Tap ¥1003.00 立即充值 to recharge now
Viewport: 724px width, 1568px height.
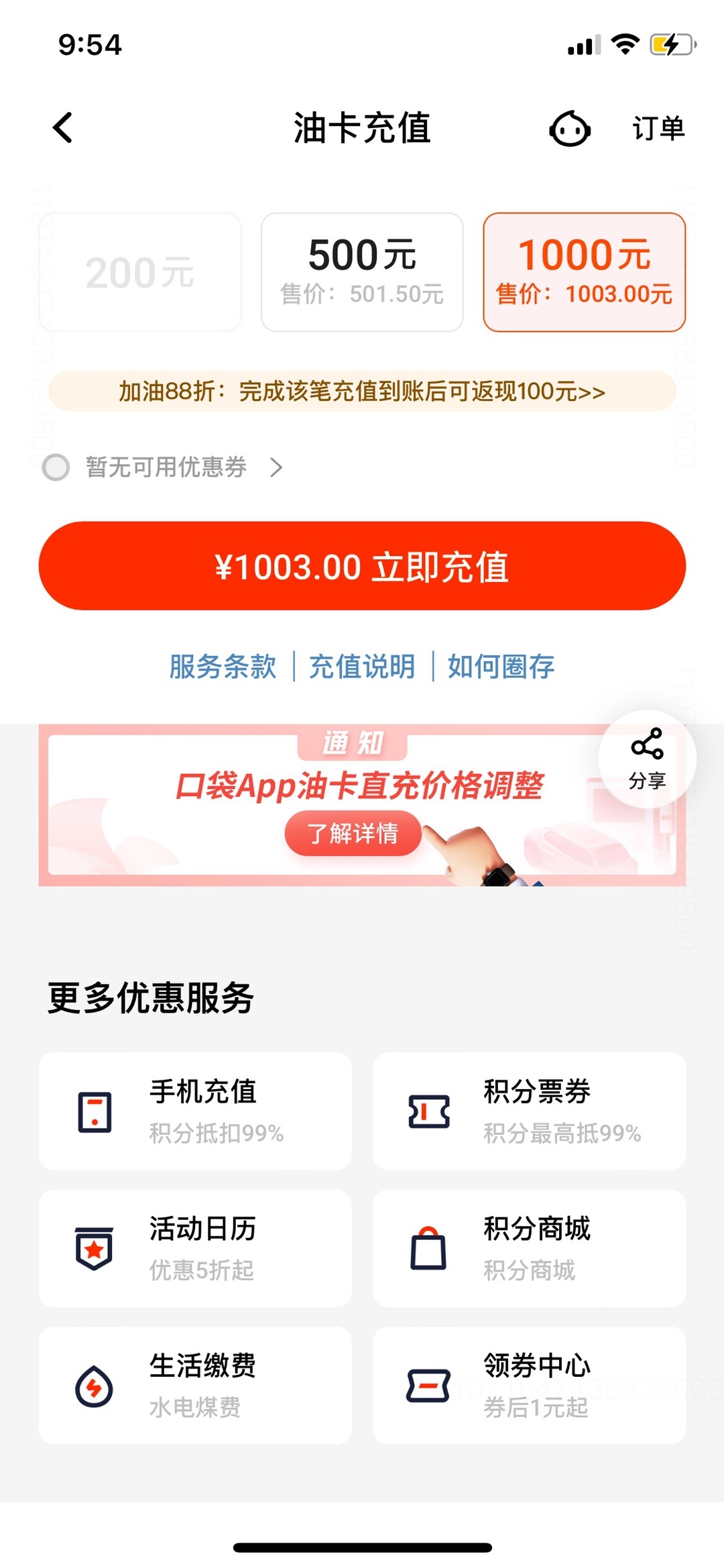[x=362, y=566]
